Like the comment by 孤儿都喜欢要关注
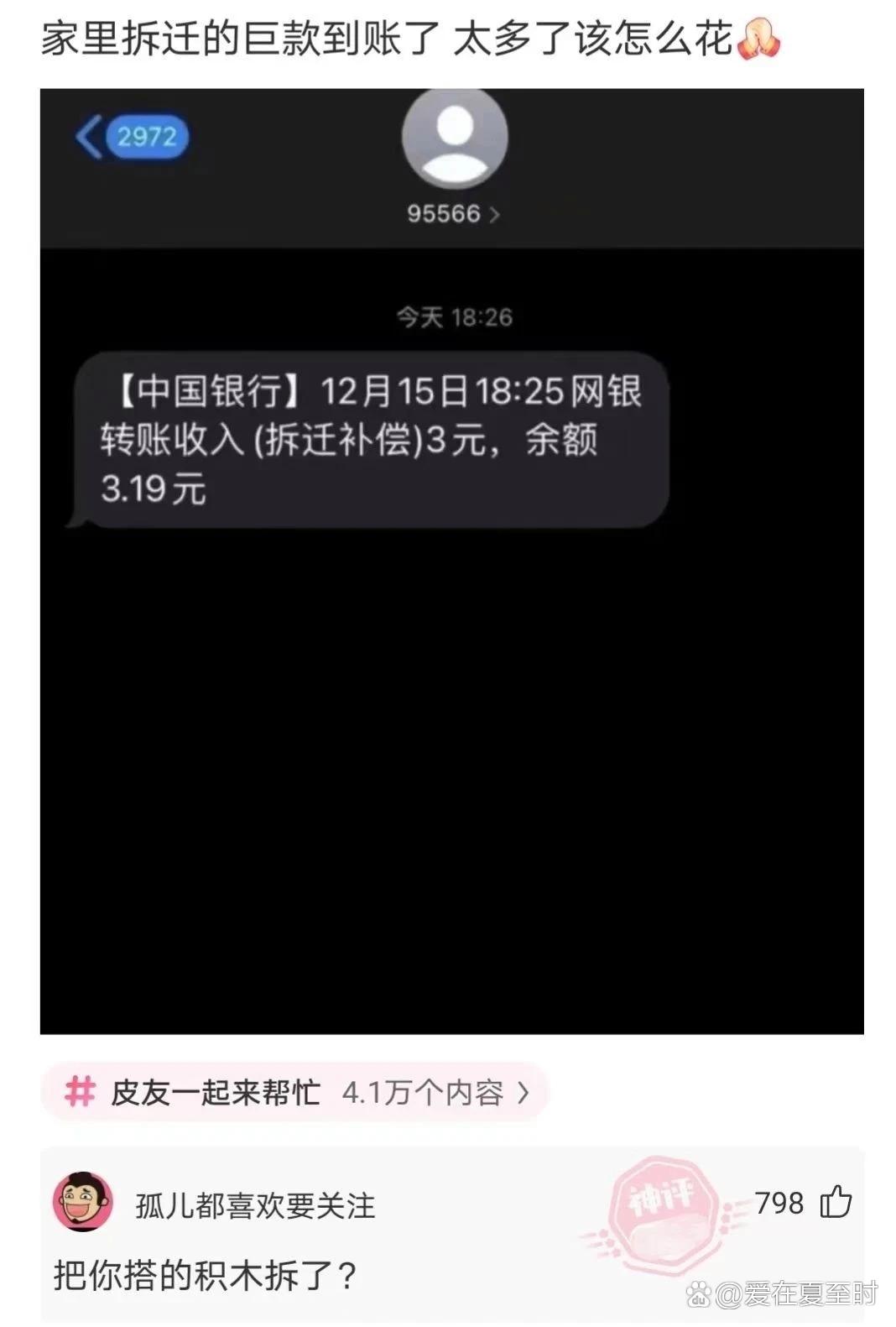Image resolution: width=896 pixels, height=1327 pixels. pyautogui.click(x=836, y=1202)
